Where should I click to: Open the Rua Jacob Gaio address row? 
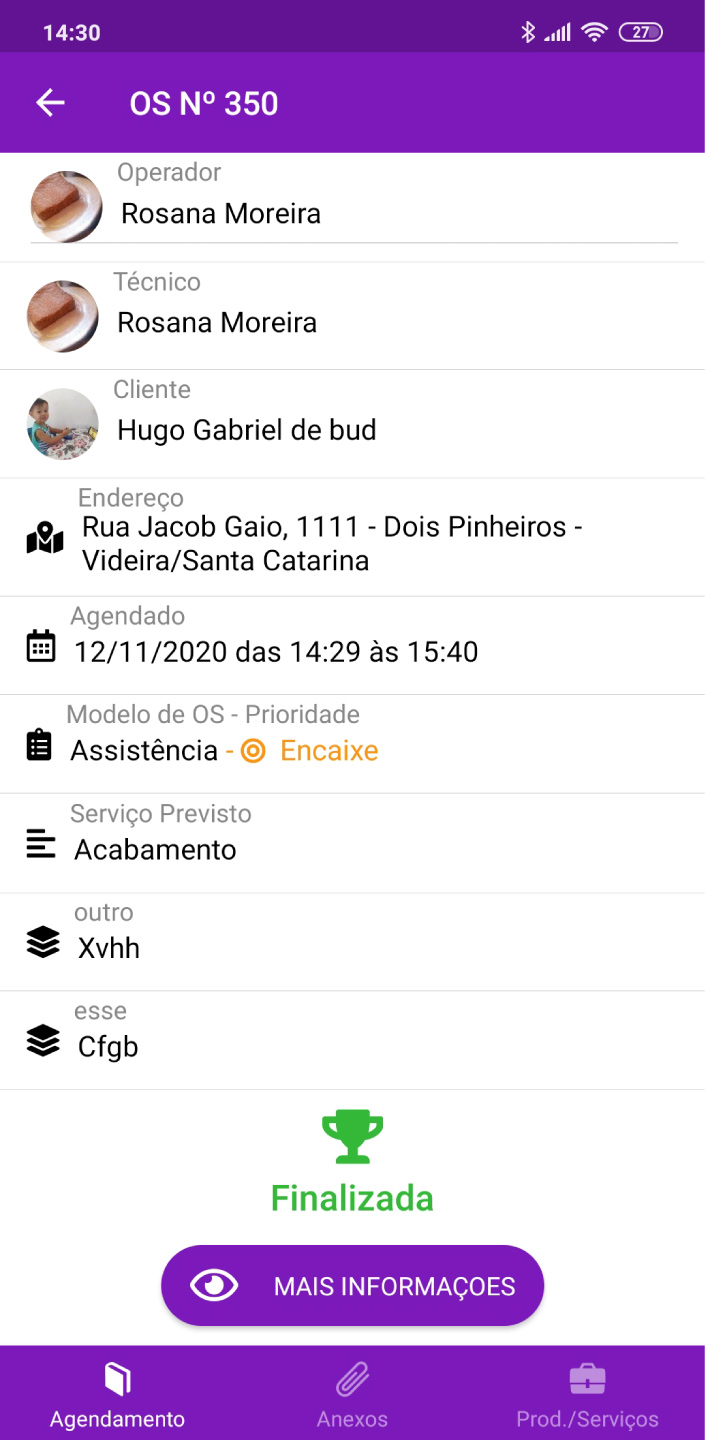coord(330,543)
